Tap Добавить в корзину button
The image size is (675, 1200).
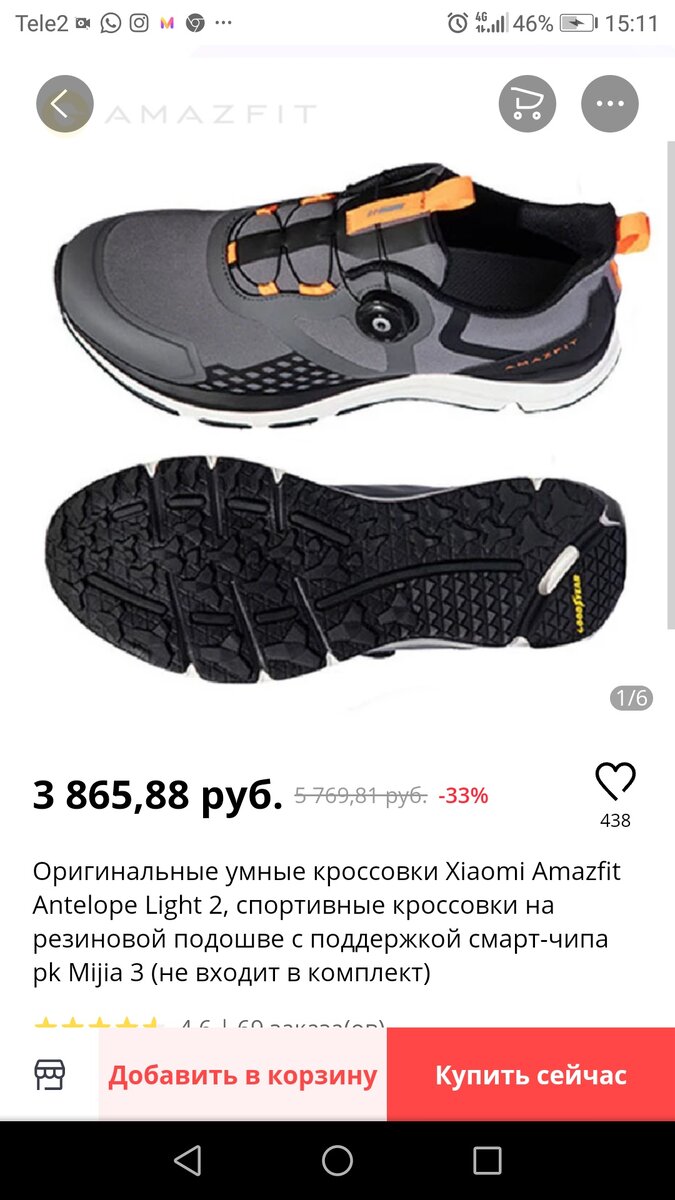243,1075
